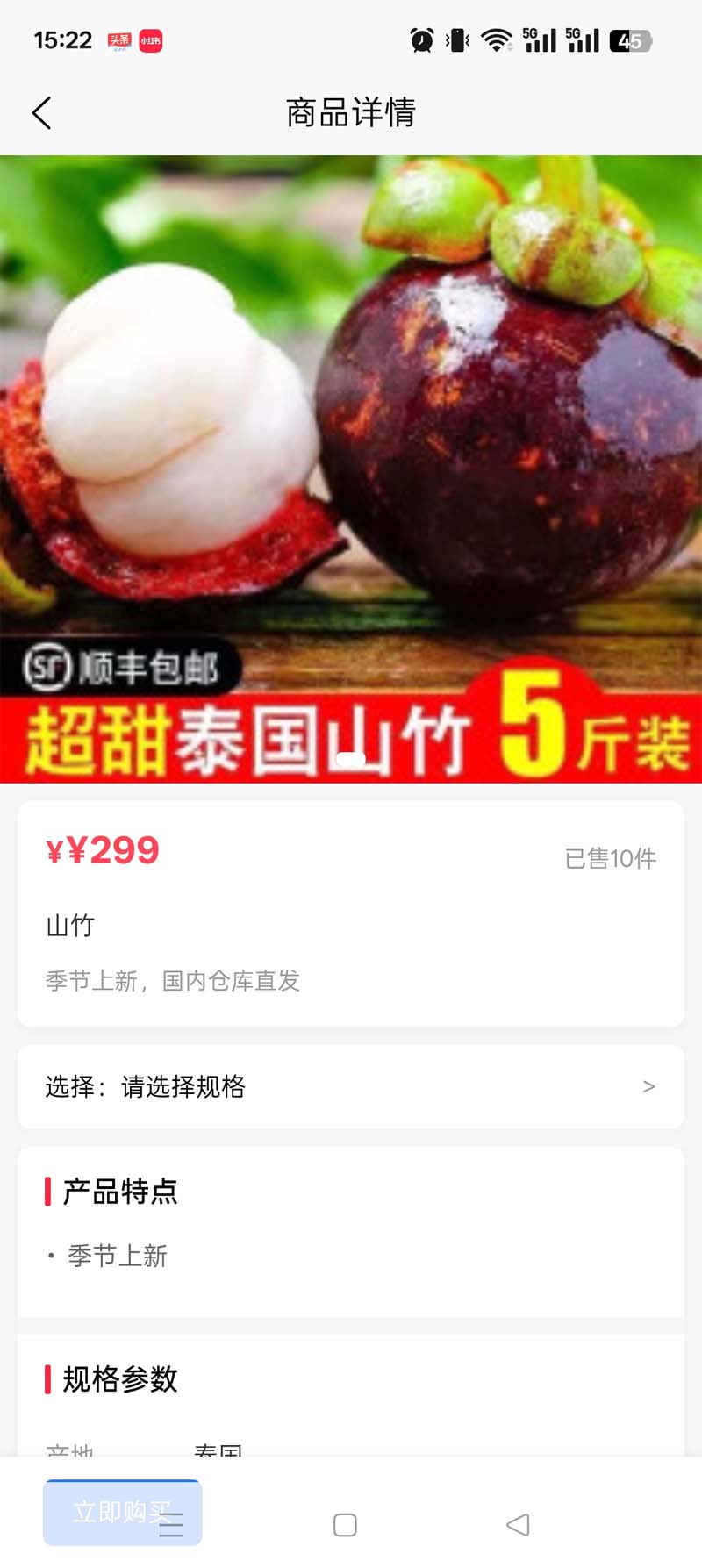Viewport: 702px width, 1568px height.
Task: Tap the 已售10件 sales count text
Action: [611, 859]
